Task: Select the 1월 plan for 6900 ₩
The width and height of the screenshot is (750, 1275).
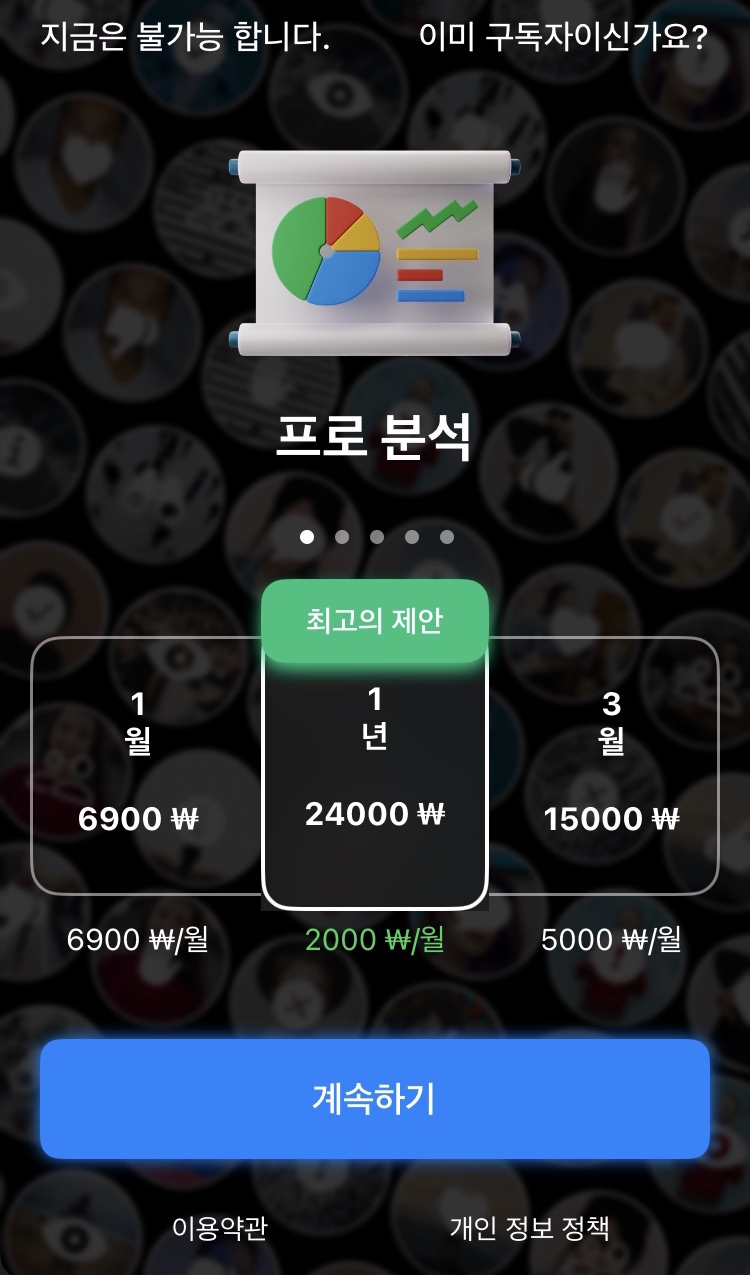Action: (x=147, y=766)
